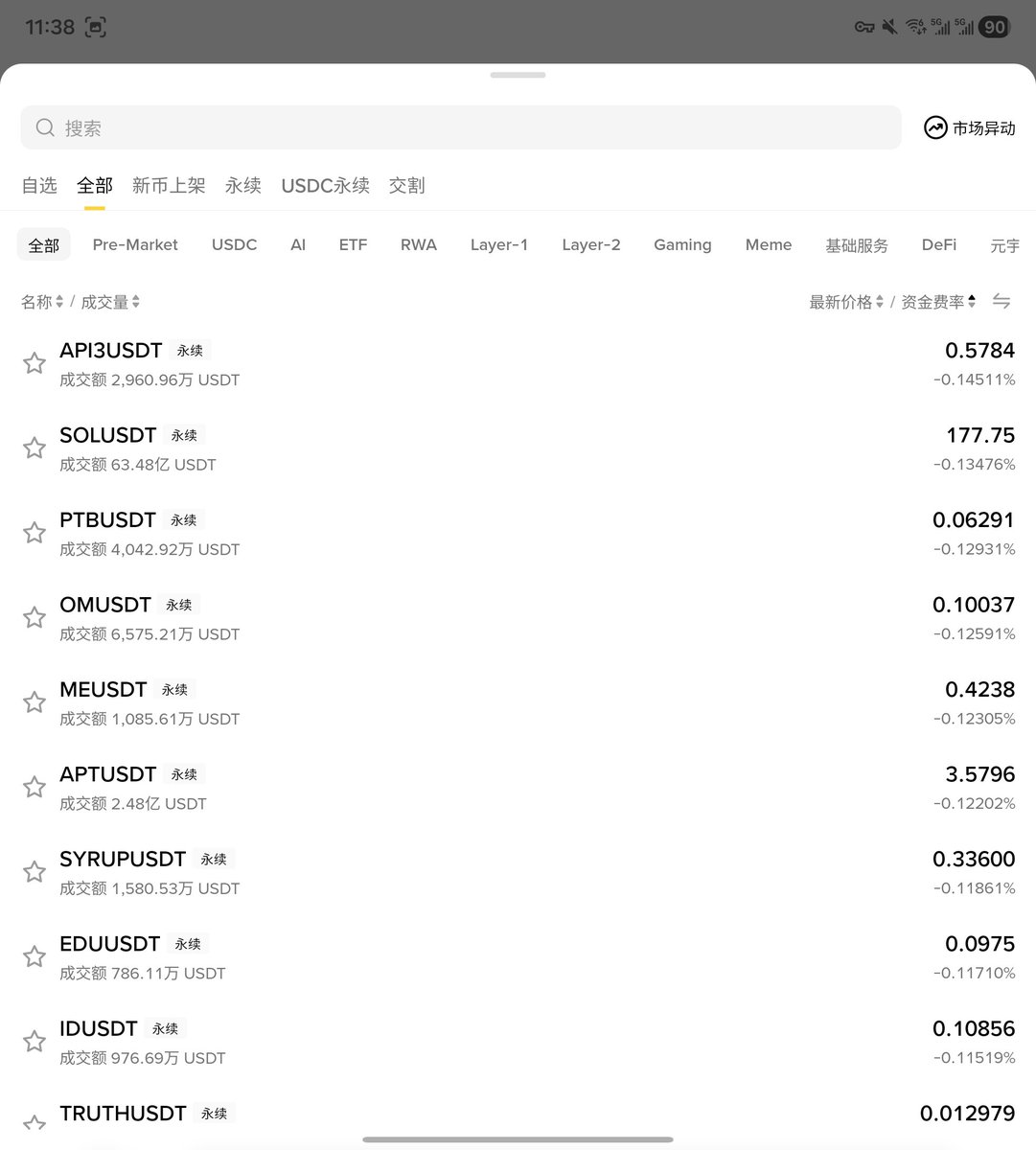Screen dimensions: 1036x1150
Task: Filter by the Pre-Market chip
Action: click(x=135, y=245)
